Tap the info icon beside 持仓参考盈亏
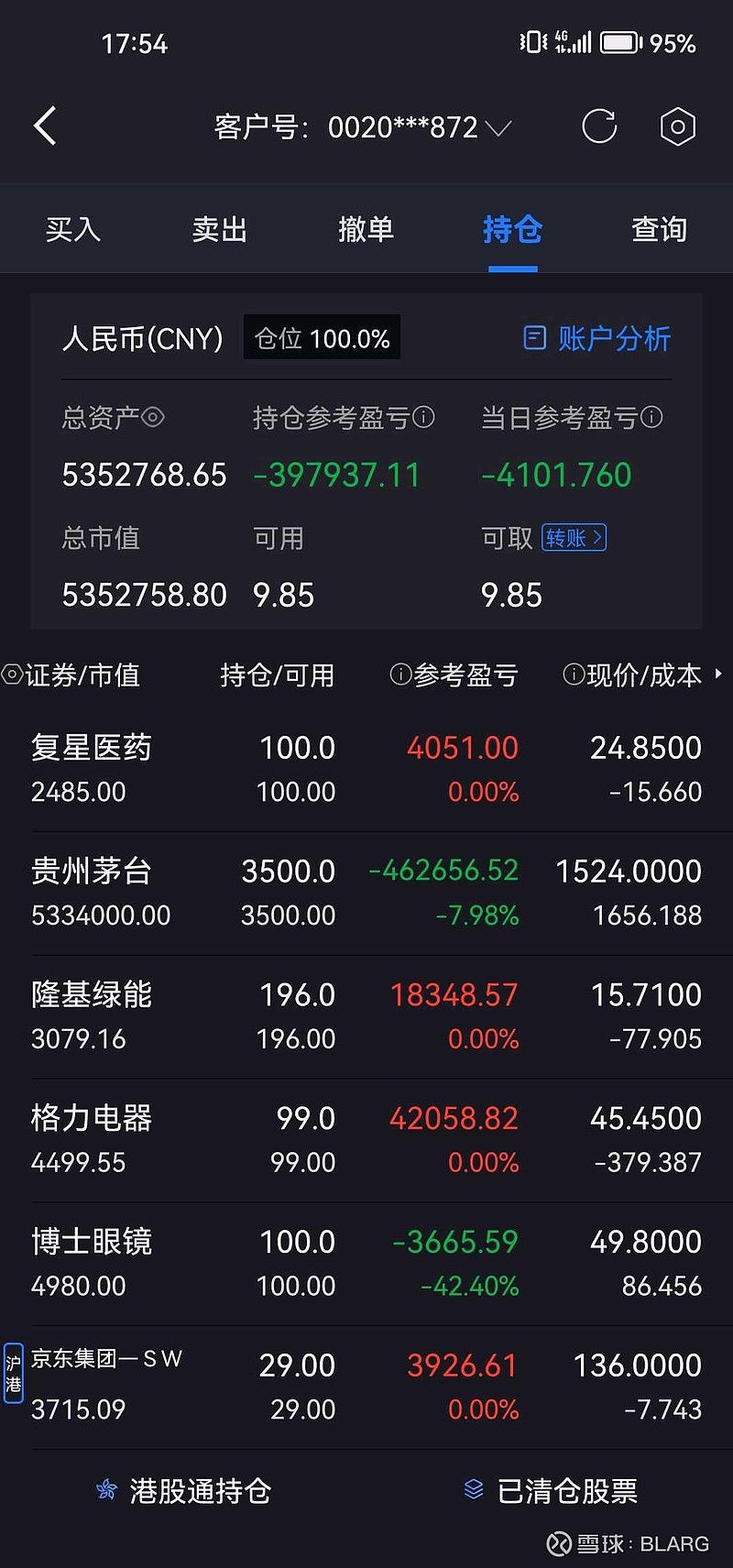The width and height of the screenshot is (733, 1568). tap(423, 418)
